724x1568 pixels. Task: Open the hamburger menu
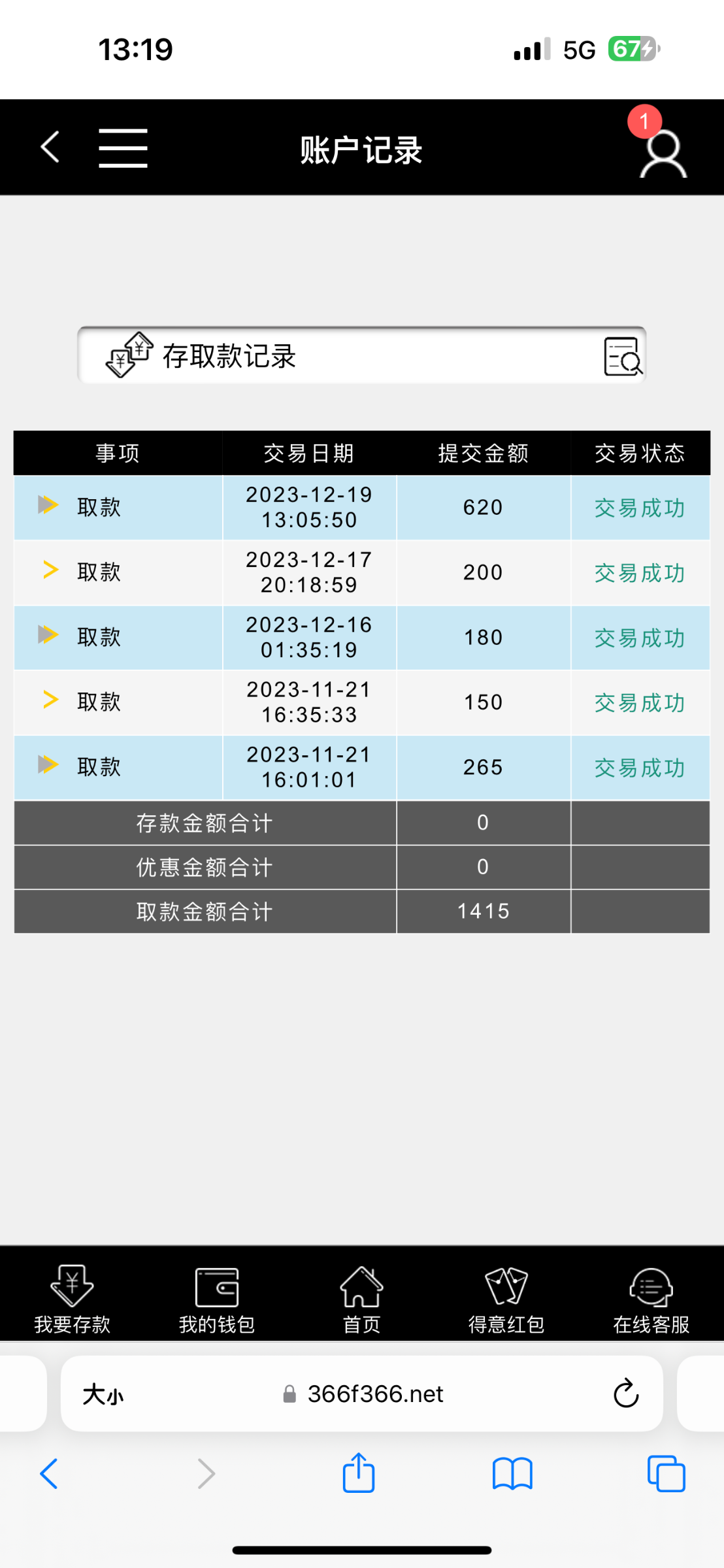point(123,147)
